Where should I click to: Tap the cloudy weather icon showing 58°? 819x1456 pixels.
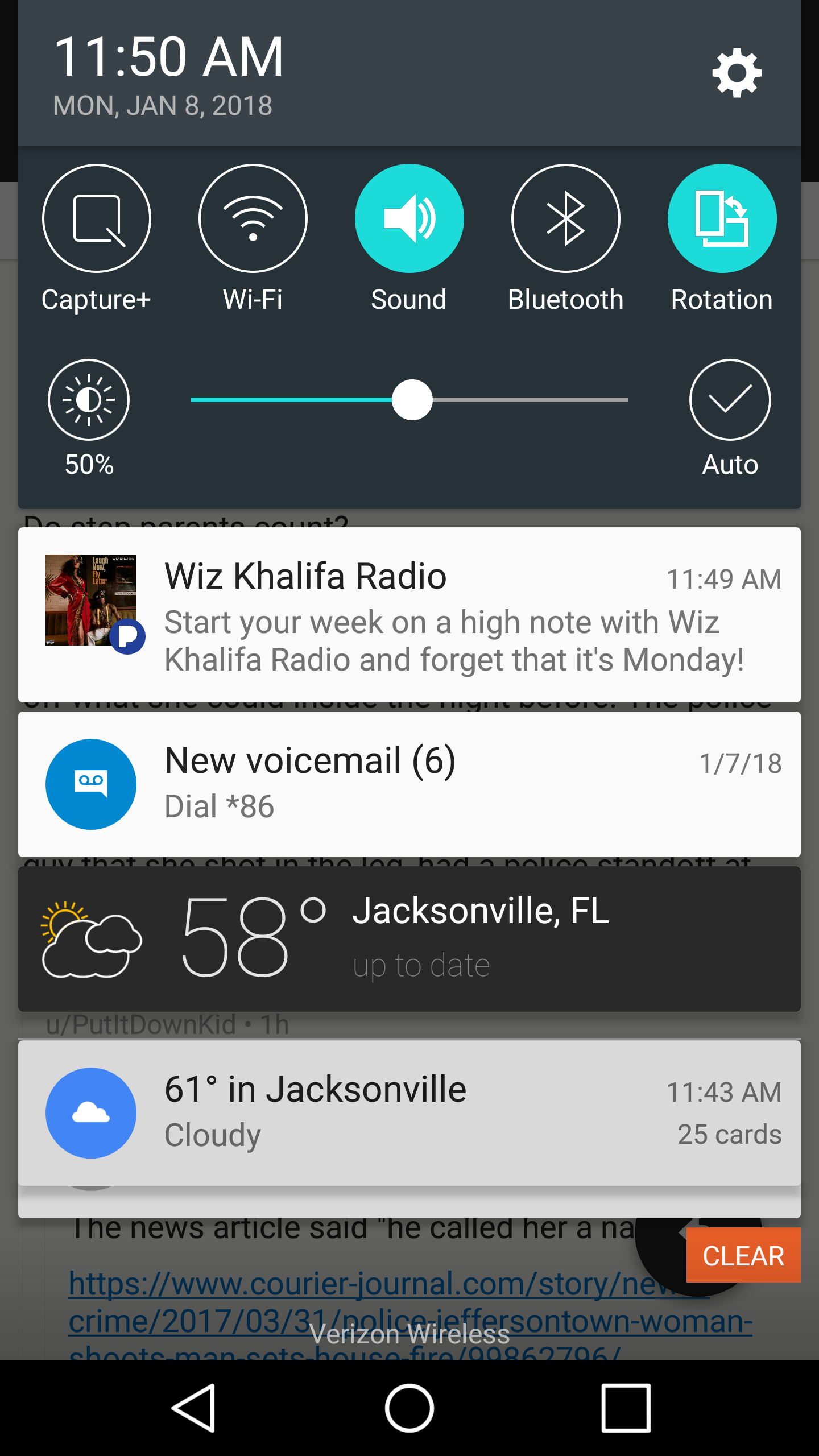[91, 938]
